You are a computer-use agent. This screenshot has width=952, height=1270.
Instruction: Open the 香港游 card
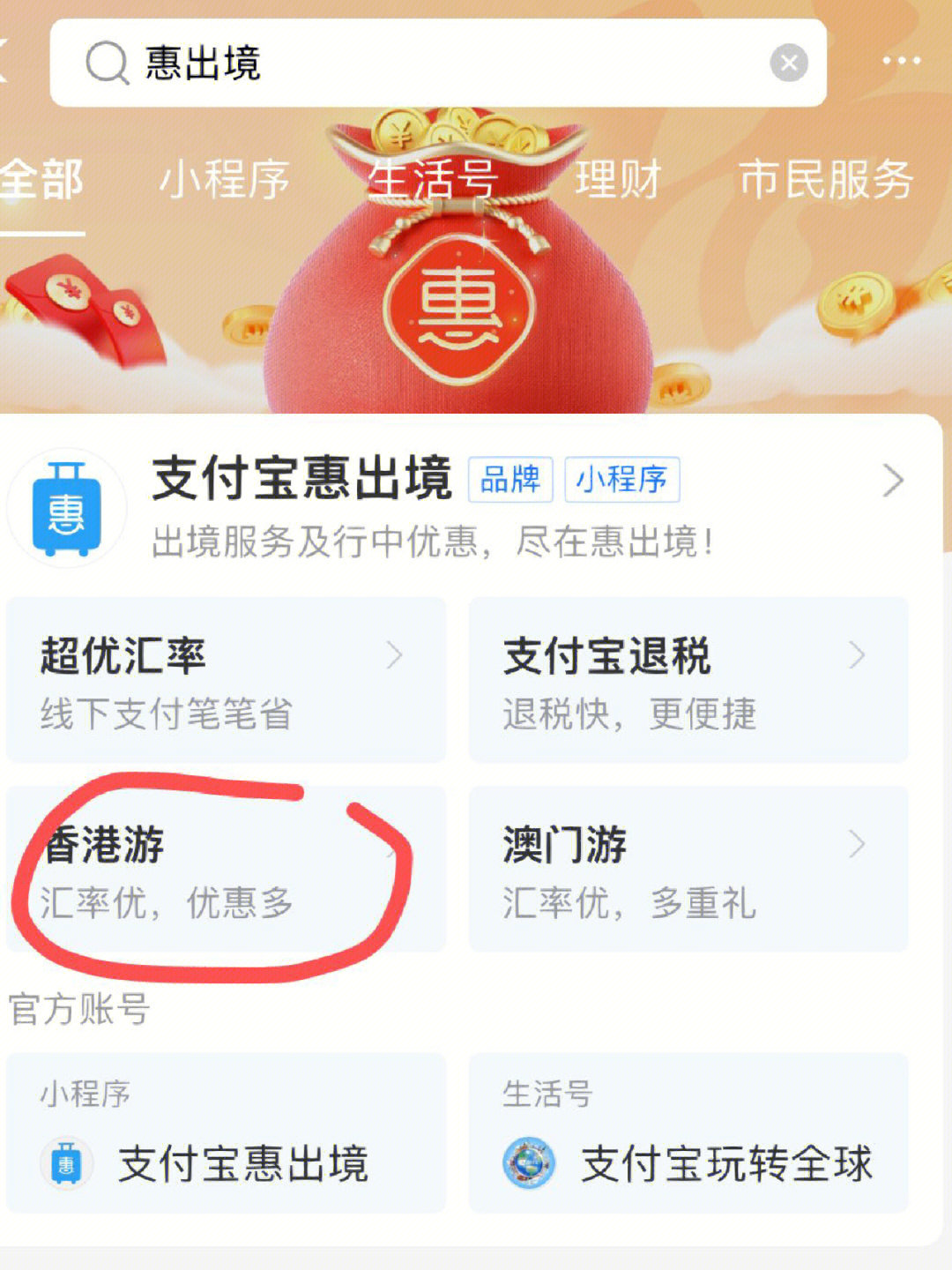pyautogui.click(x=226, y=869)
